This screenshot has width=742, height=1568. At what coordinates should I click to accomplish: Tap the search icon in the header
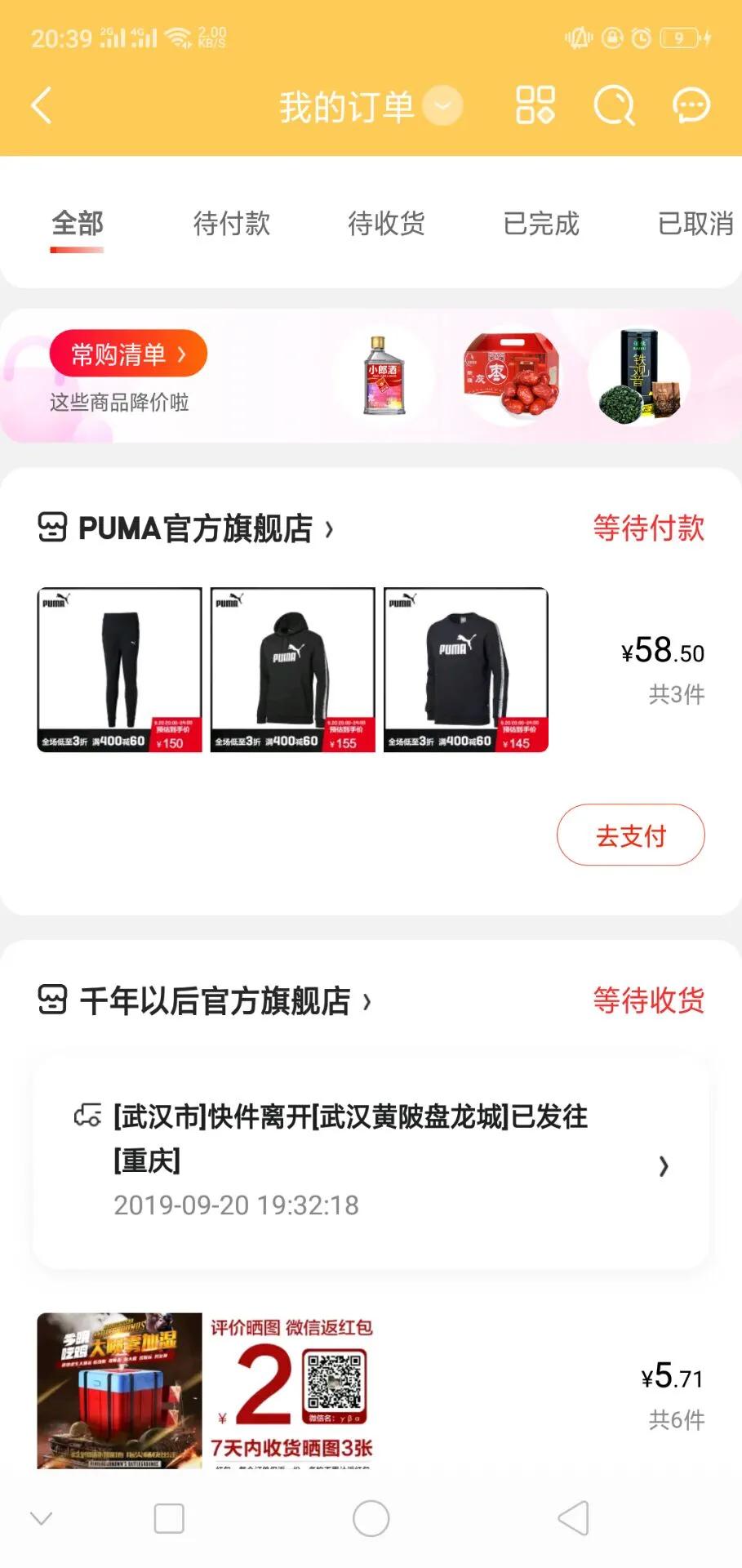pyautogui.click(x=613, y=106)
